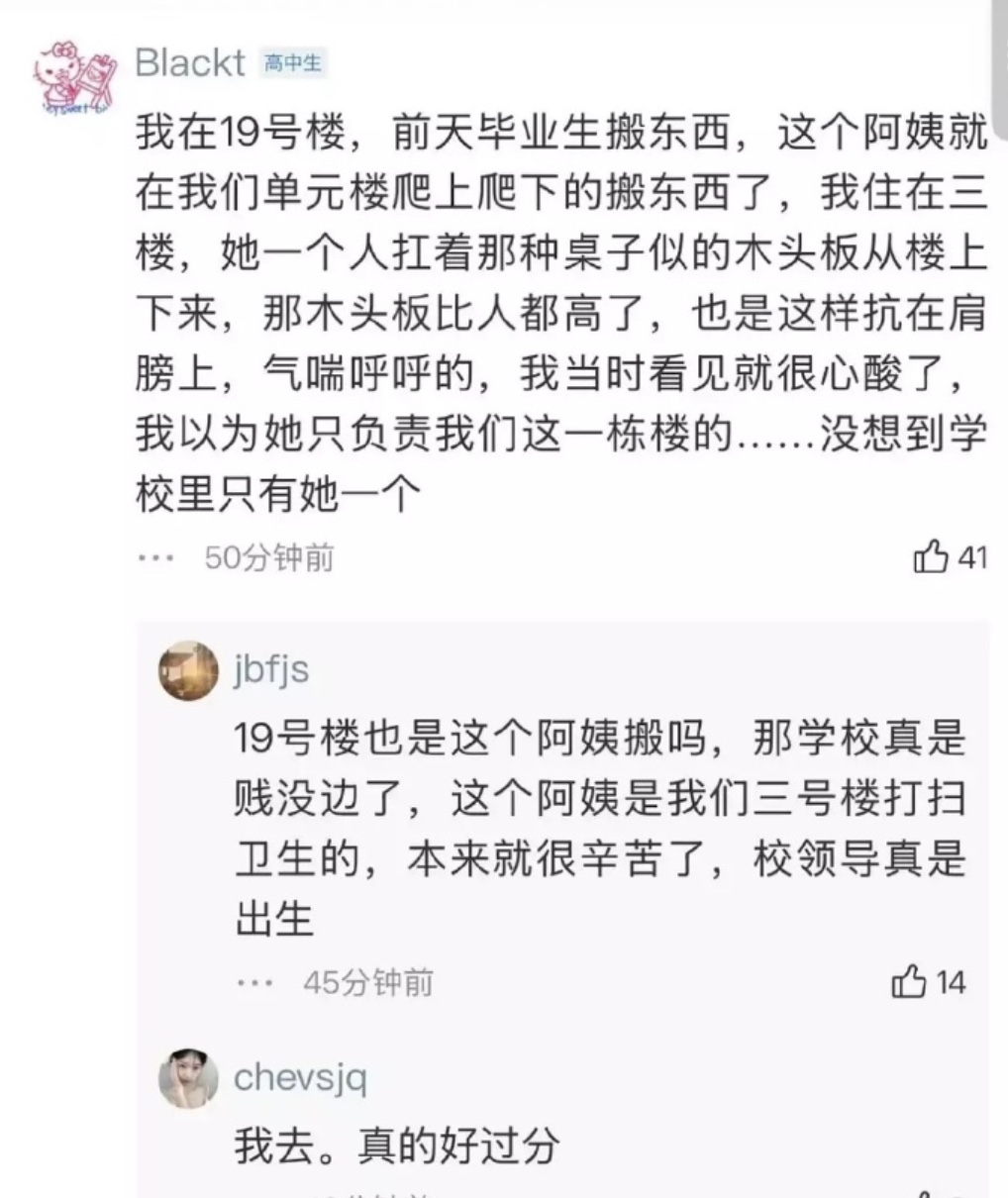Open jbfjs's profile avatar
The height and width of the screenshot is (1198, 1008).
click(188, 671)
